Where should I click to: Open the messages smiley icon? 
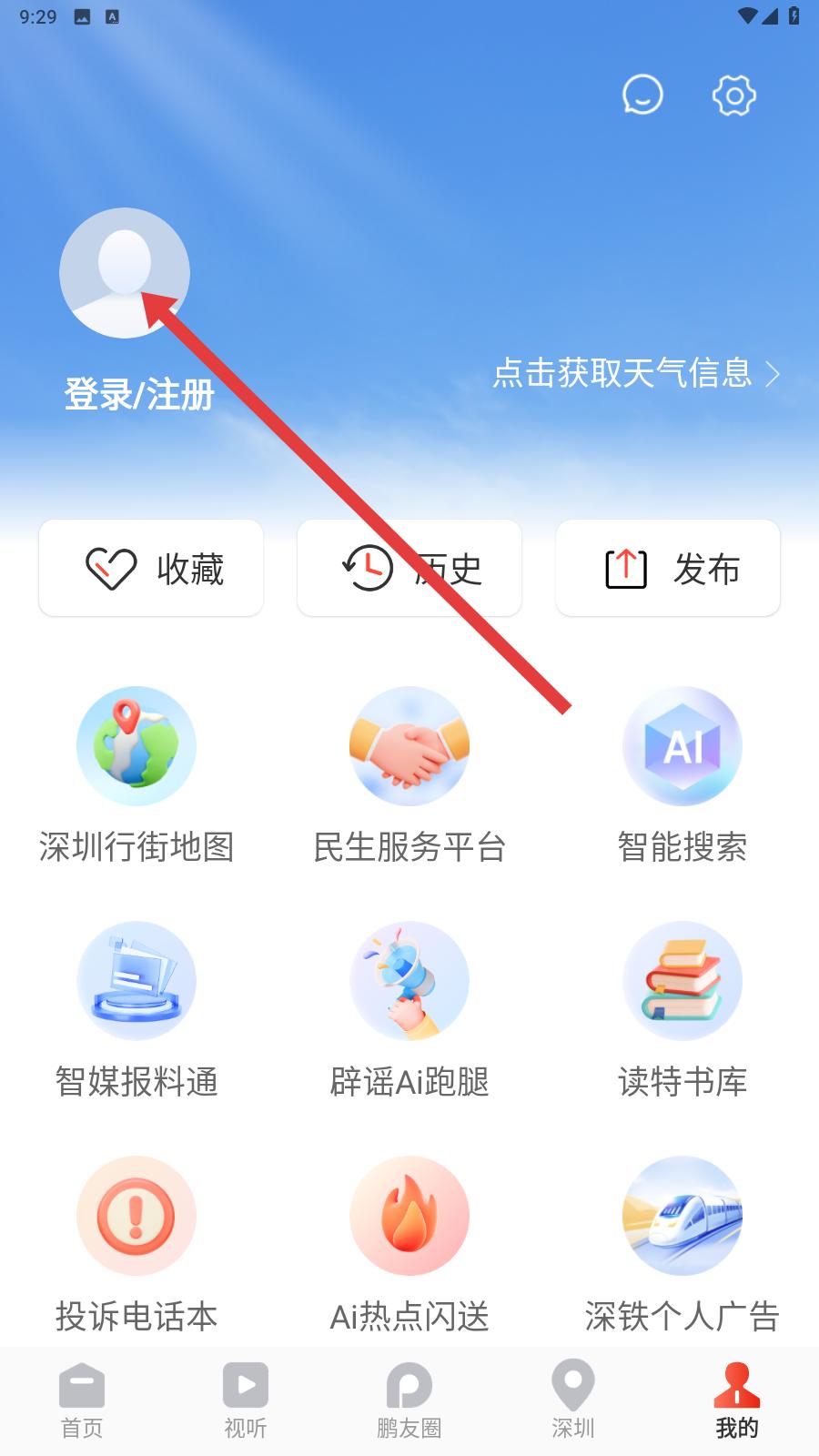(x=642, y=95)
